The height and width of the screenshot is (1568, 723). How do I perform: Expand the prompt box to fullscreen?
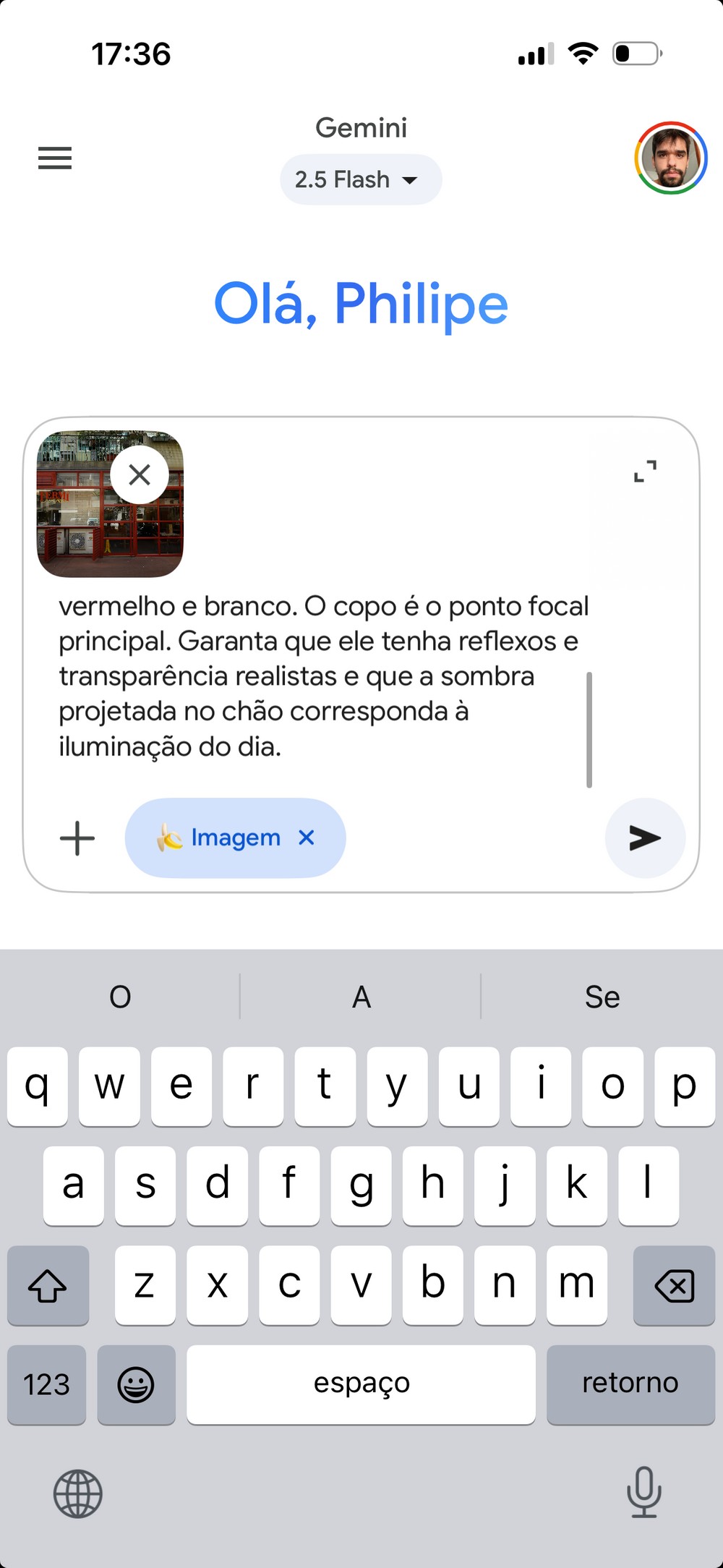click(x=645, y=472)
